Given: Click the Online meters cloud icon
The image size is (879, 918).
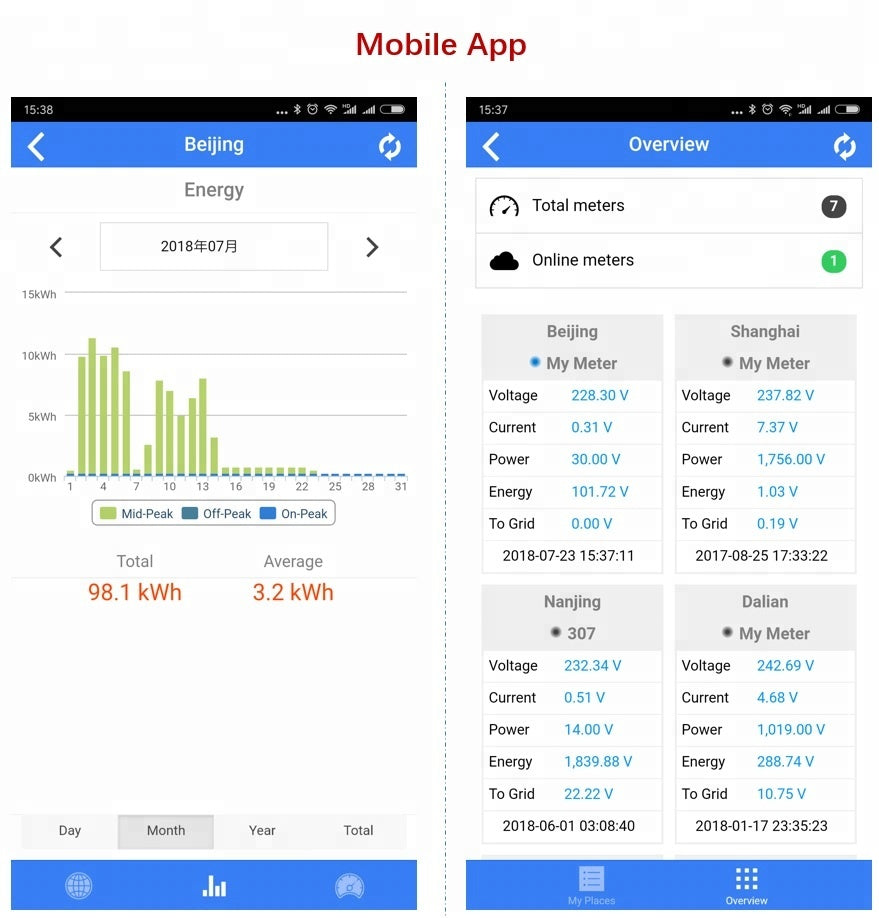Looking at the screenshot, I should (x=504, y=259).
